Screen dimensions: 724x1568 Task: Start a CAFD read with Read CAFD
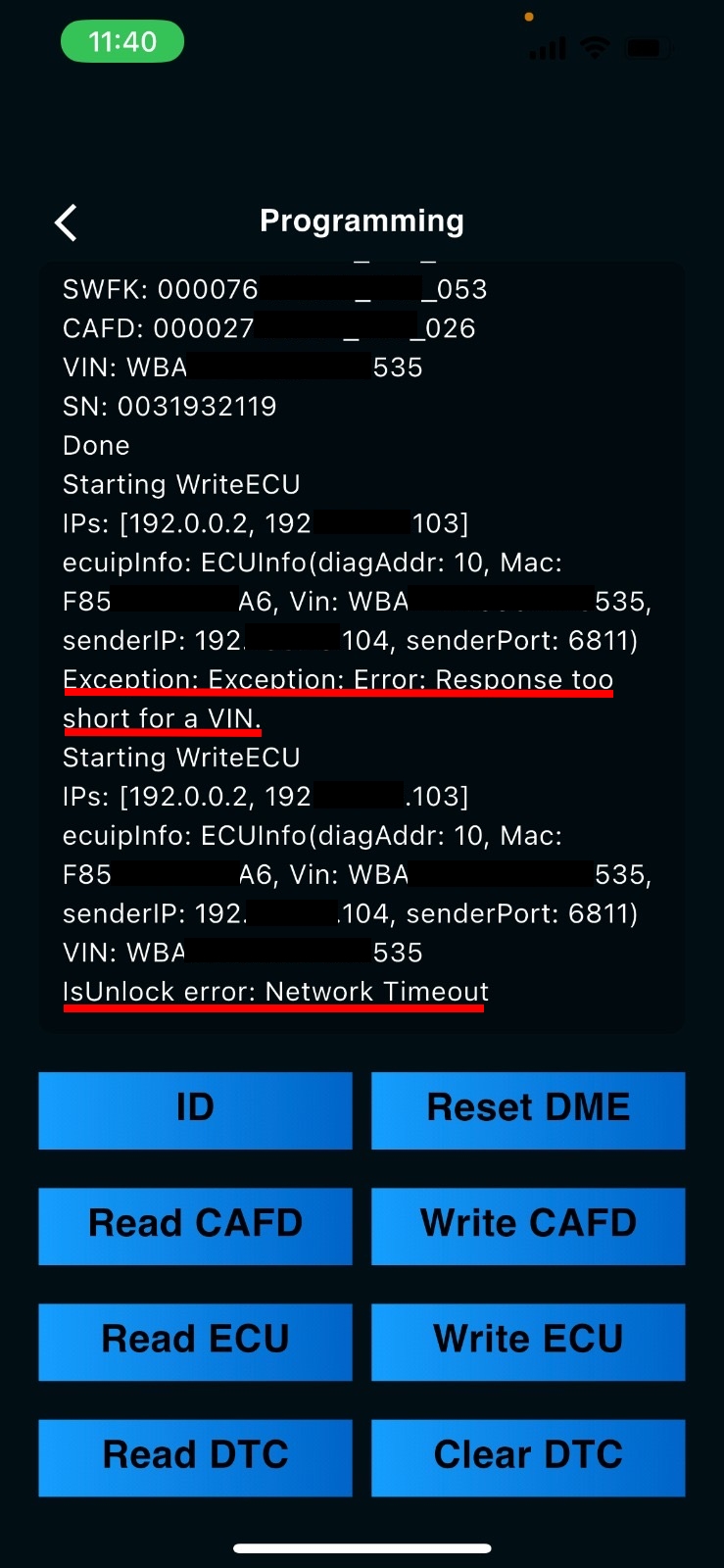[x=195, y=1226]
